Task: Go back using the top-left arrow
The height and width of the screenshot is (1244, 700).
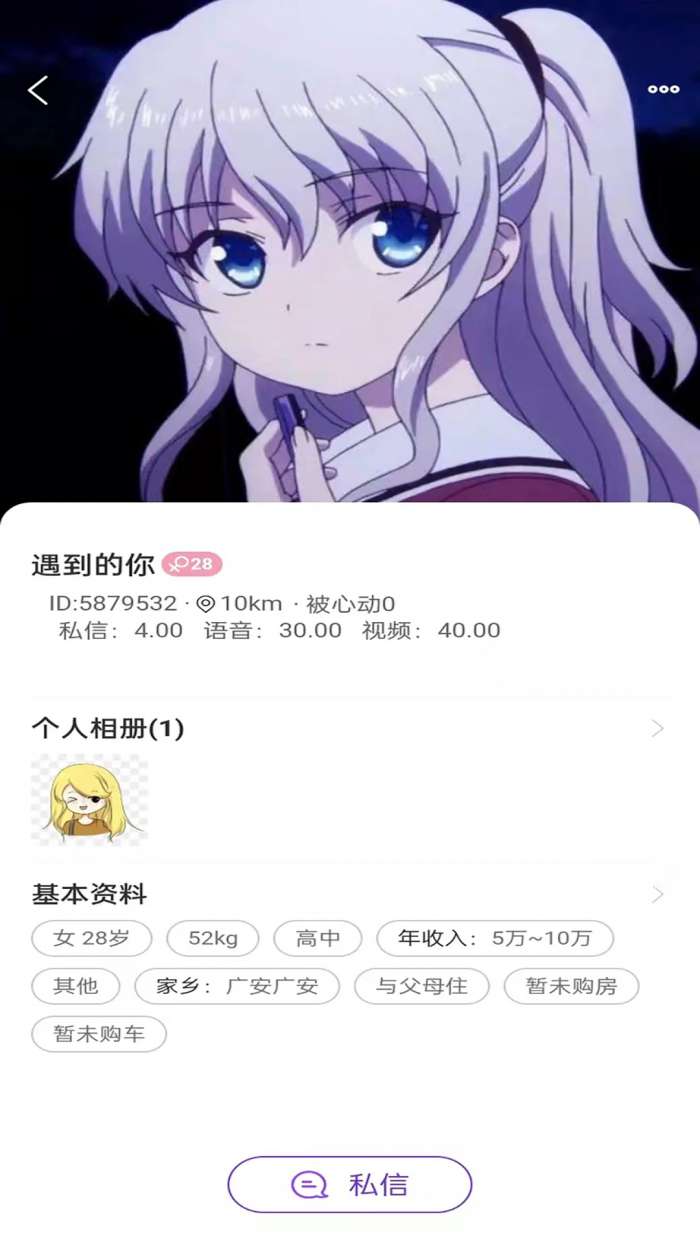Action: coord(38,90)
